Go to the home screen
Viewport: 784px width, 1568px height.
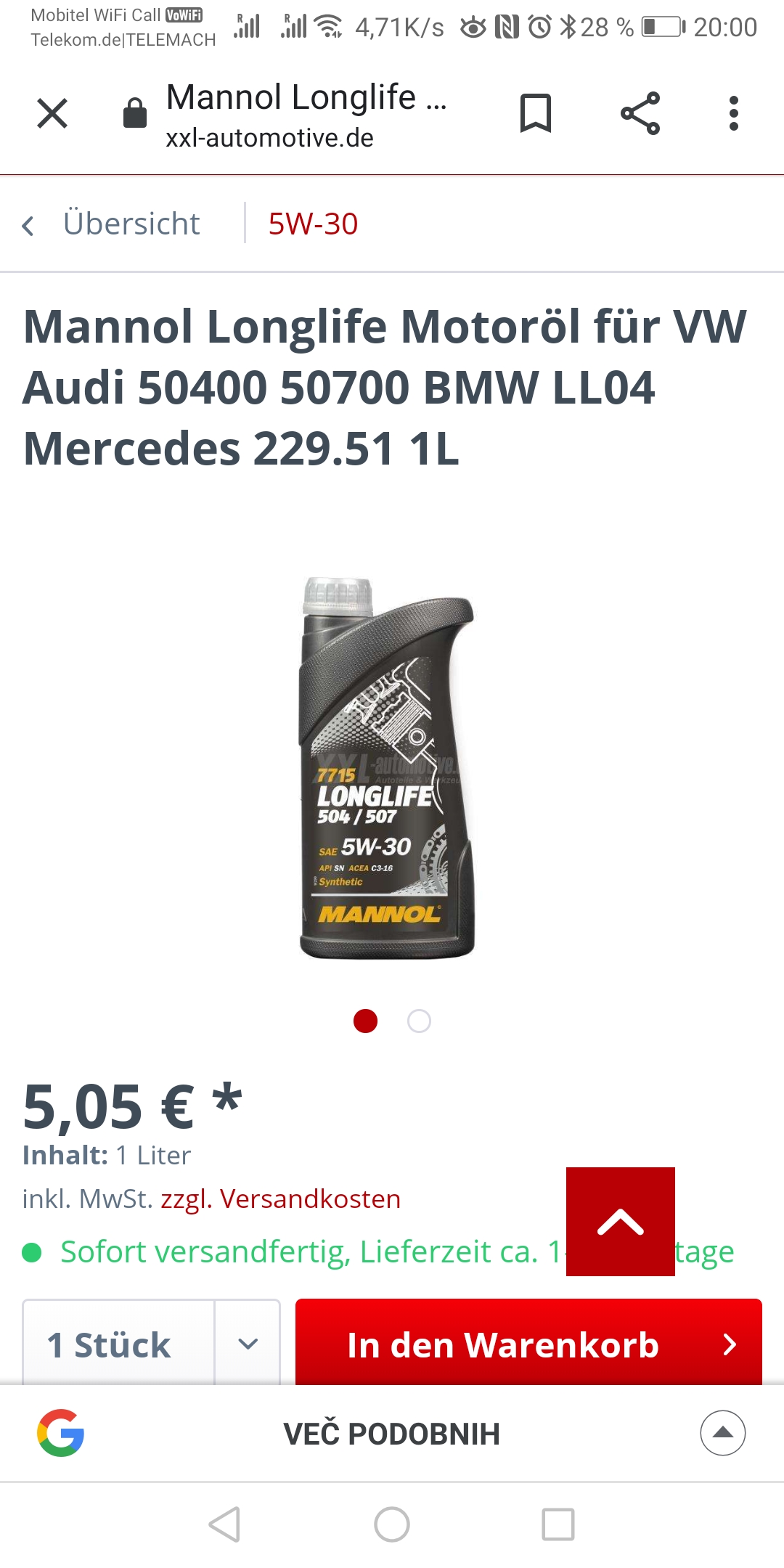coord(392,1524)
